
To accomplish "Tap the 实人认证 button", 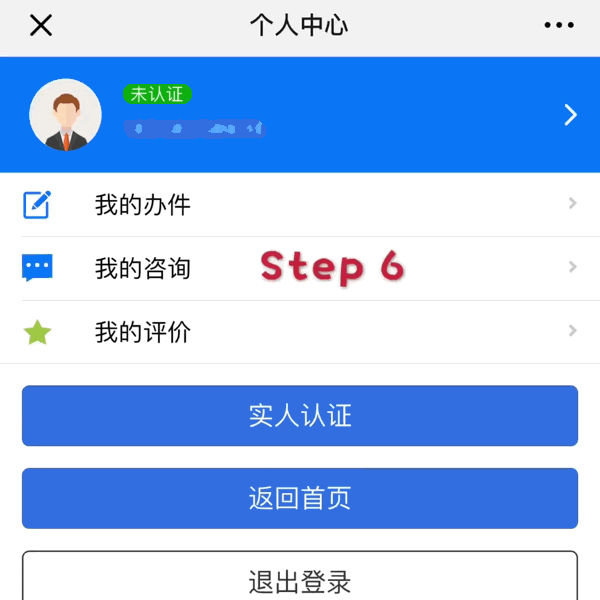I will tap(300, 415).
